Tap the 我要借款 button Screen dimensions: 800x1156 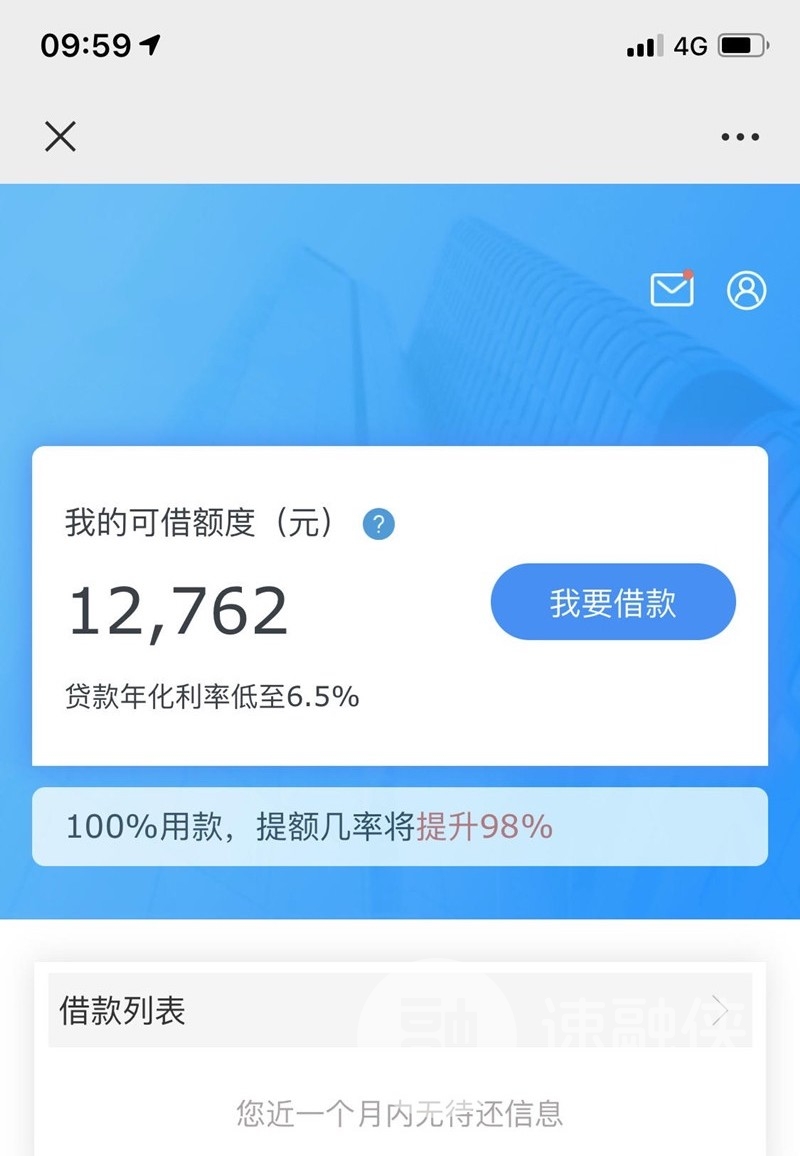point(613,603)
